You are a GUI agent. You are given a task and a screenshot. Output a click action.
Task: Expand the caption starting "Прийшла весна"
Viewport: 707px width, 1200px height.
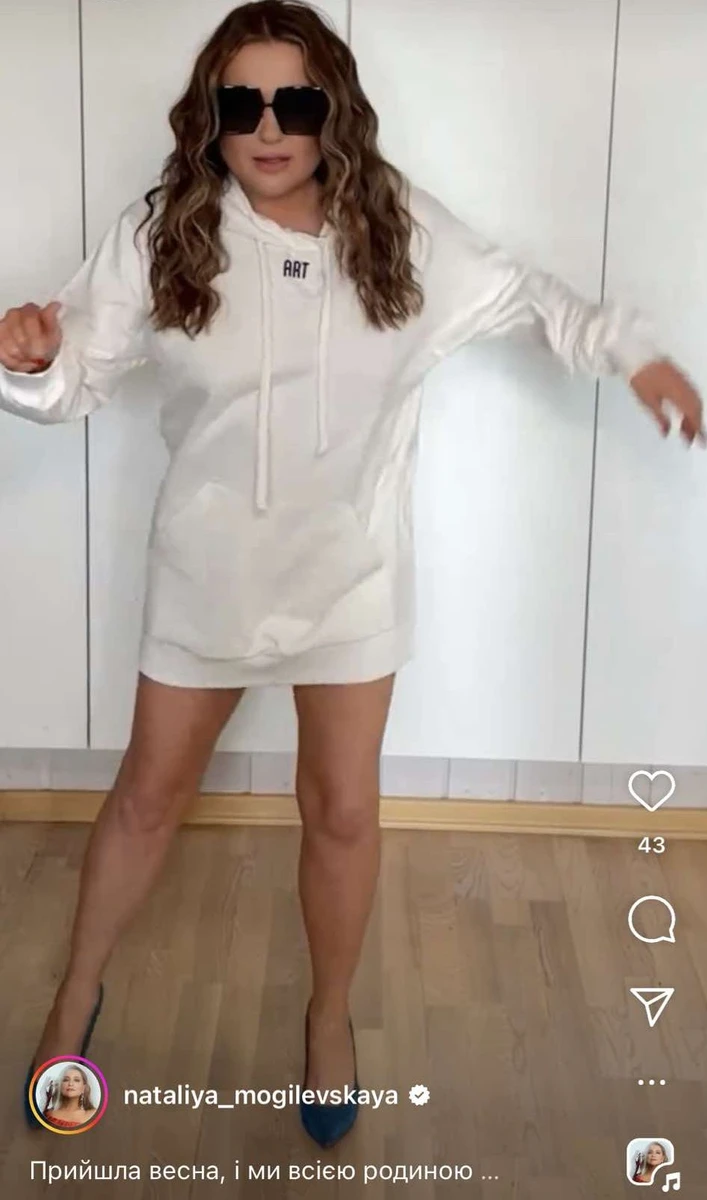[264, 1170]
